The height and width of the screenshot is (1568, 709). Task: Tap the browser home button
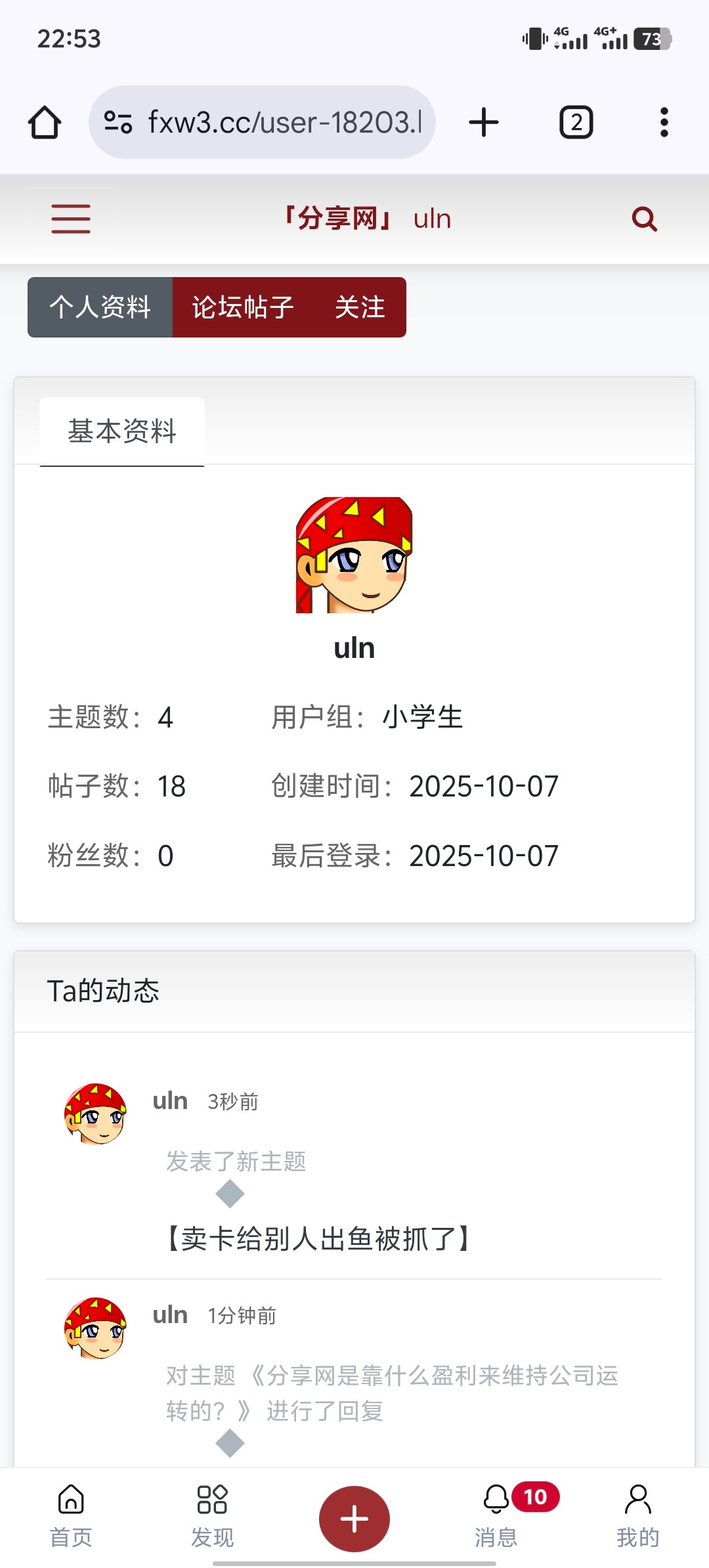pos(45,122)
